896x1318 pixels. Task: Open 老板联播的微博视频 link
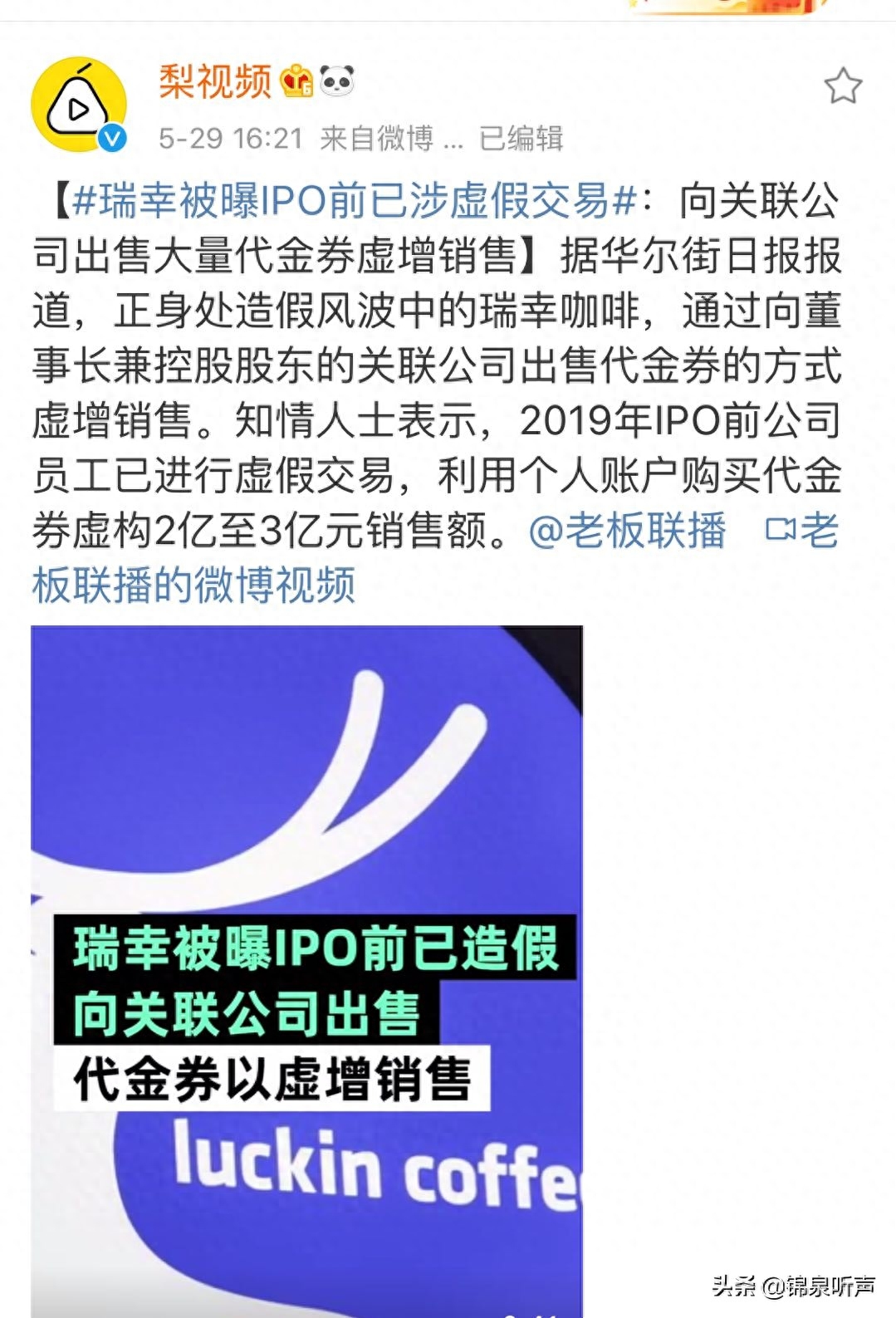pos(193,586)
